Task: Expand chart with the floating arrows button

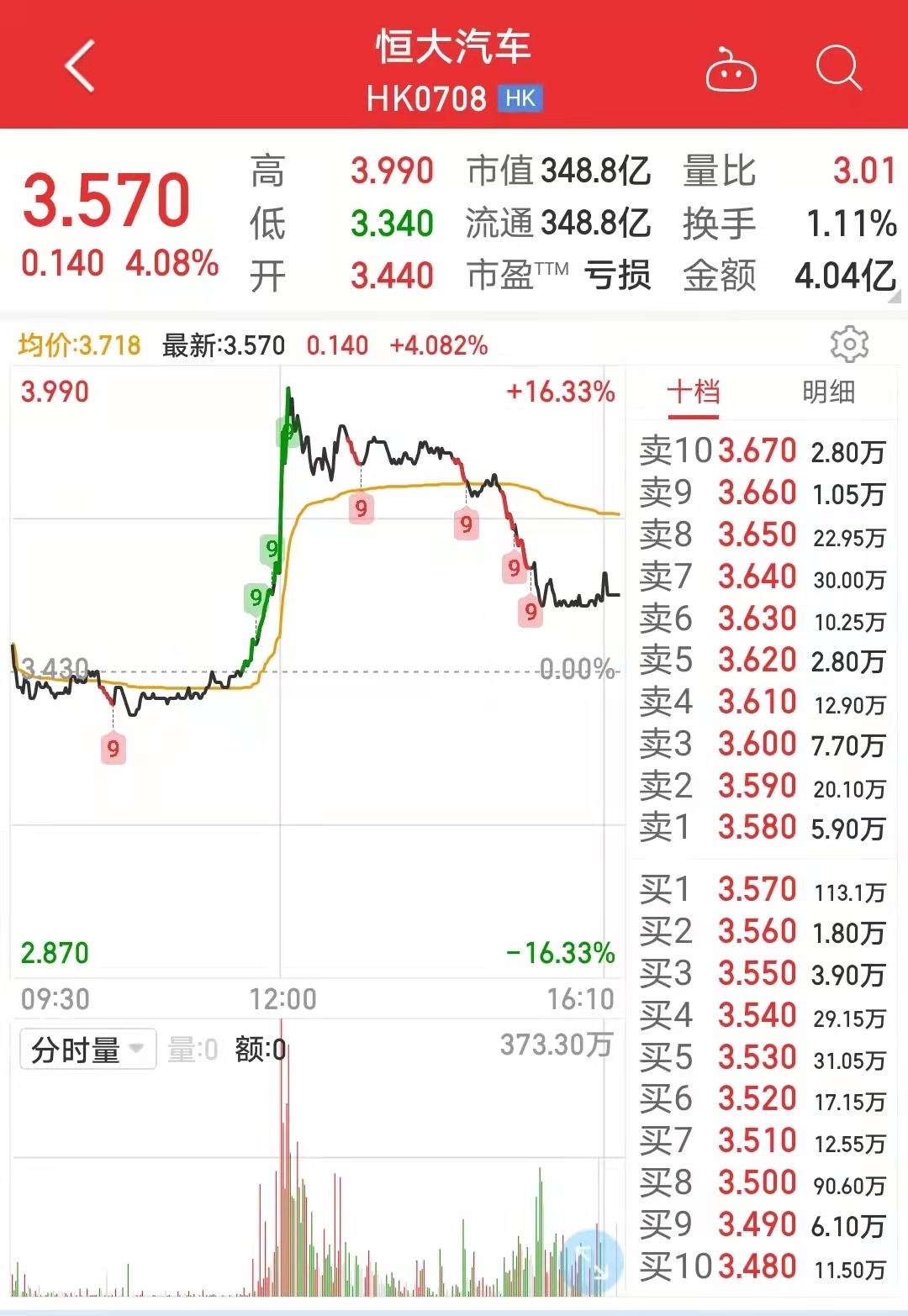Action: tap(593, 1261)
